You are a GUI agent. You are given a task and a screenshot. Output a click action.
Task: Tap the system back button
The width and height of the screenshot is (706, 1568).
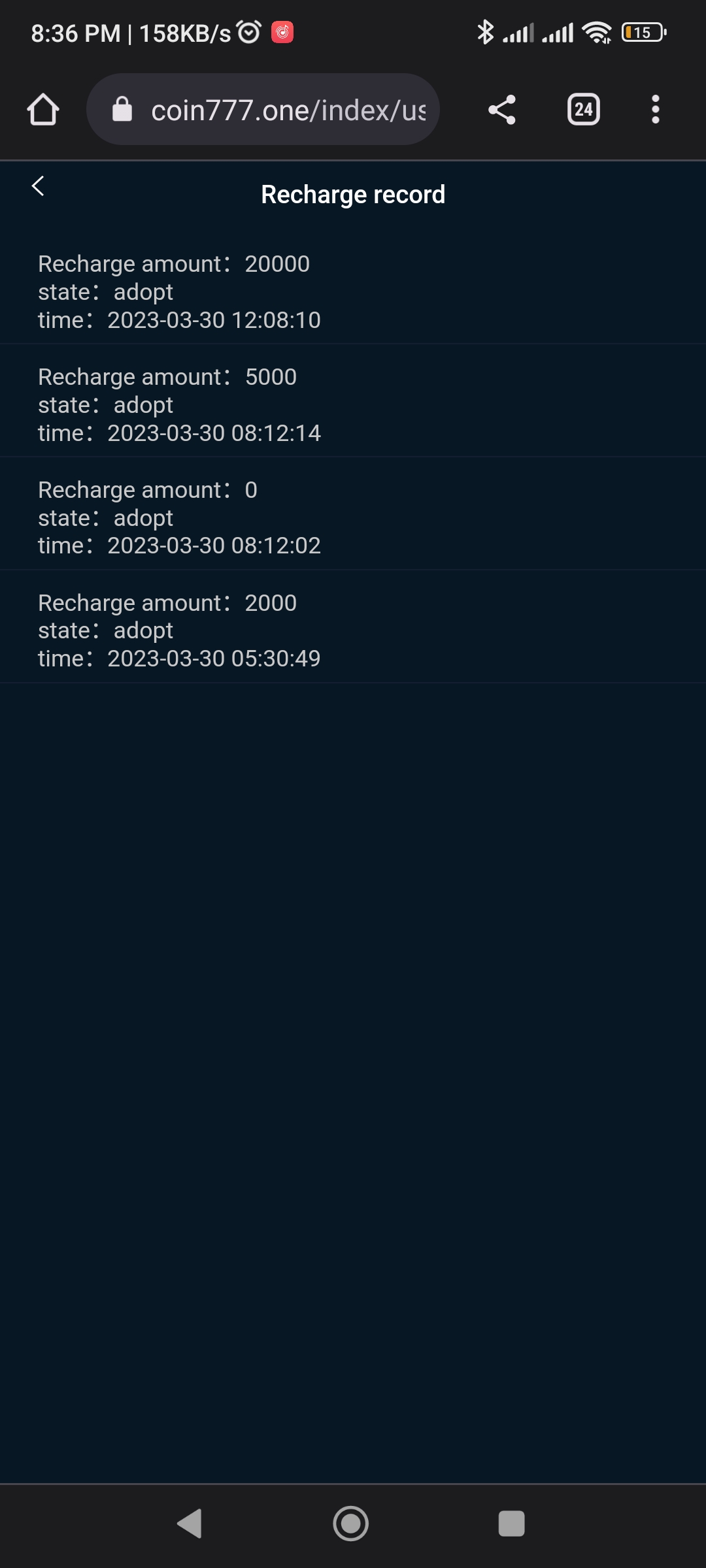[x=190, y=1524]
